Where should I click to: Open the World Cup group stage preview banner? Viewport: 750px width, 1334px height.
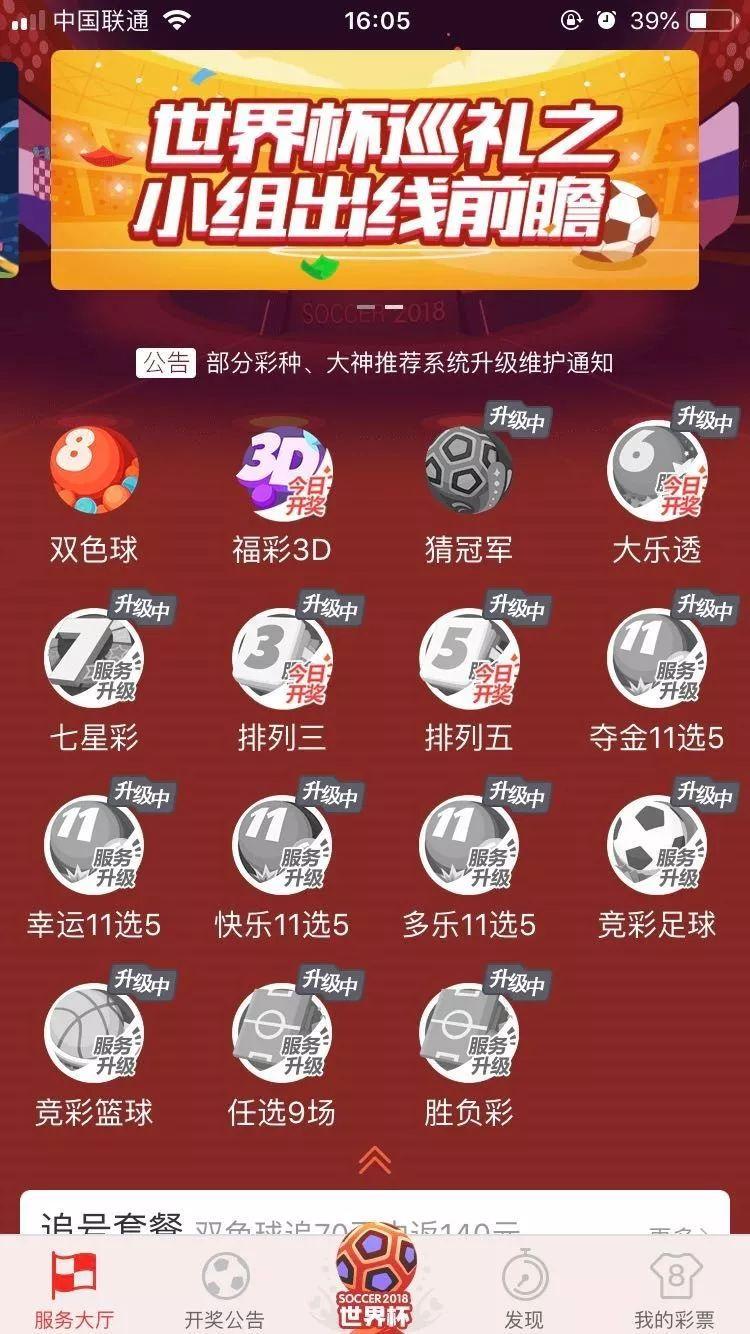click(375, 170)
